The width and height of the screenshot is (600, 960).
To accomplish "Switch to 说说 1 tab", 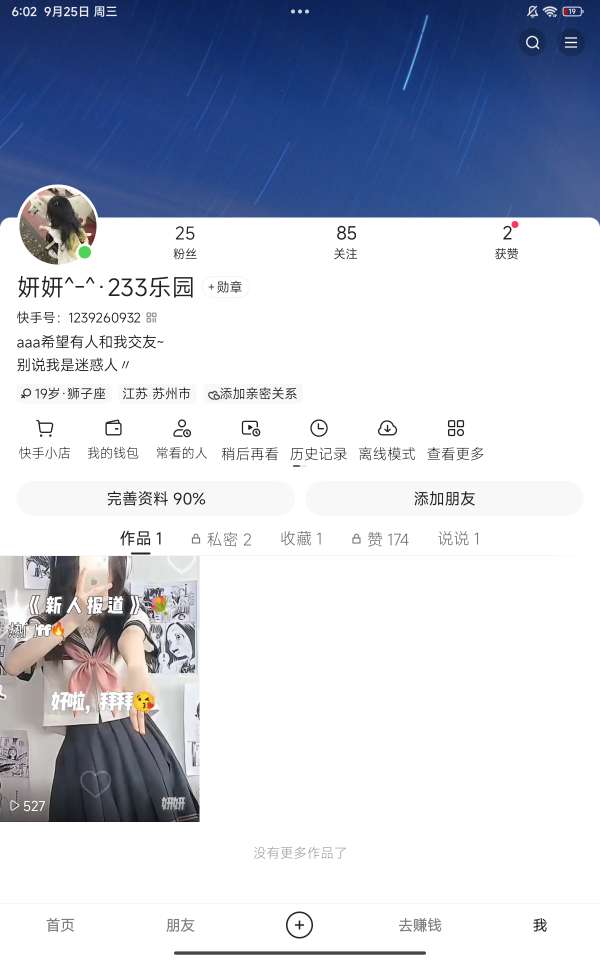I will (x=459, y=538).
